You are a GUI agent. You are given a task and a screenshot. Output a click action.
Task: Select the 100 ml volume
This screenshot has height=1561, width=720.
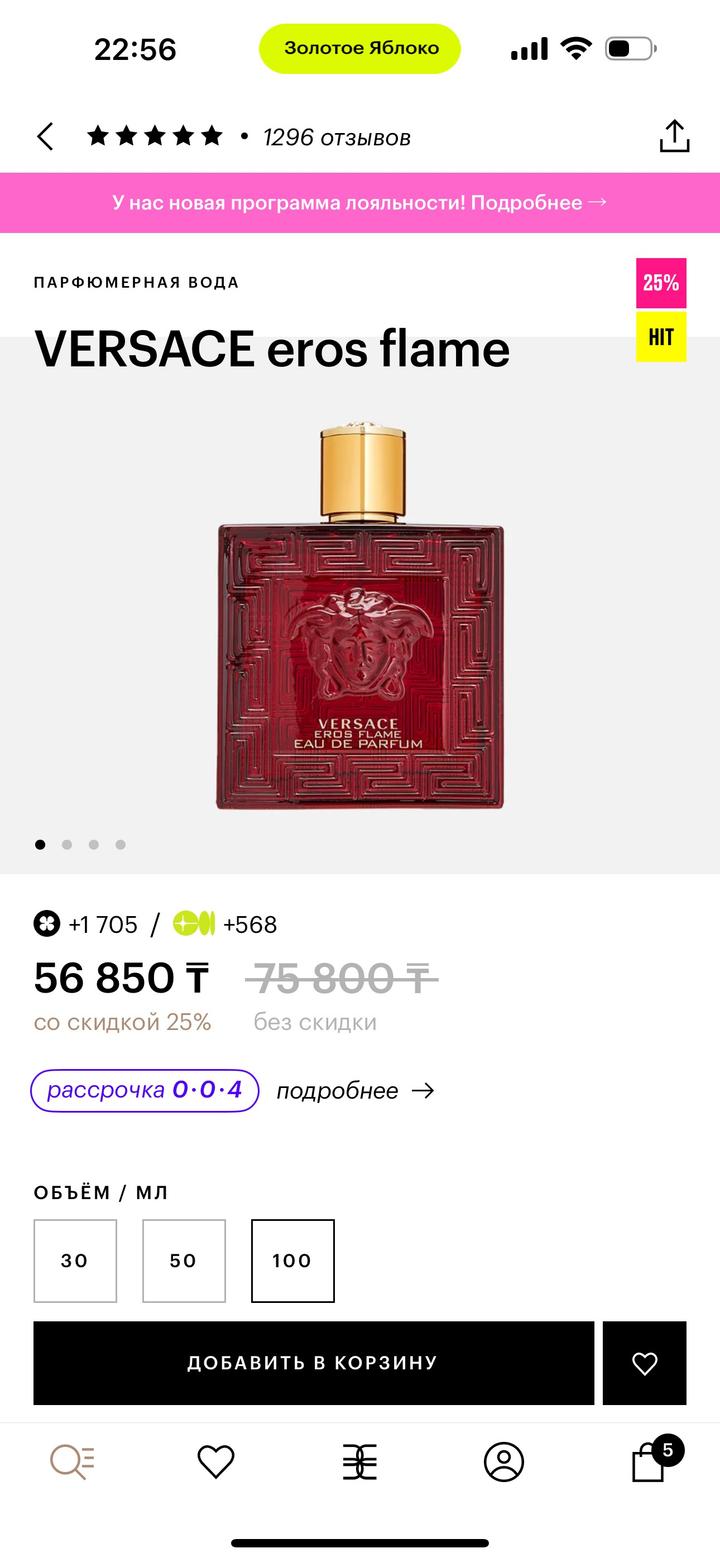pos(292,1260)
